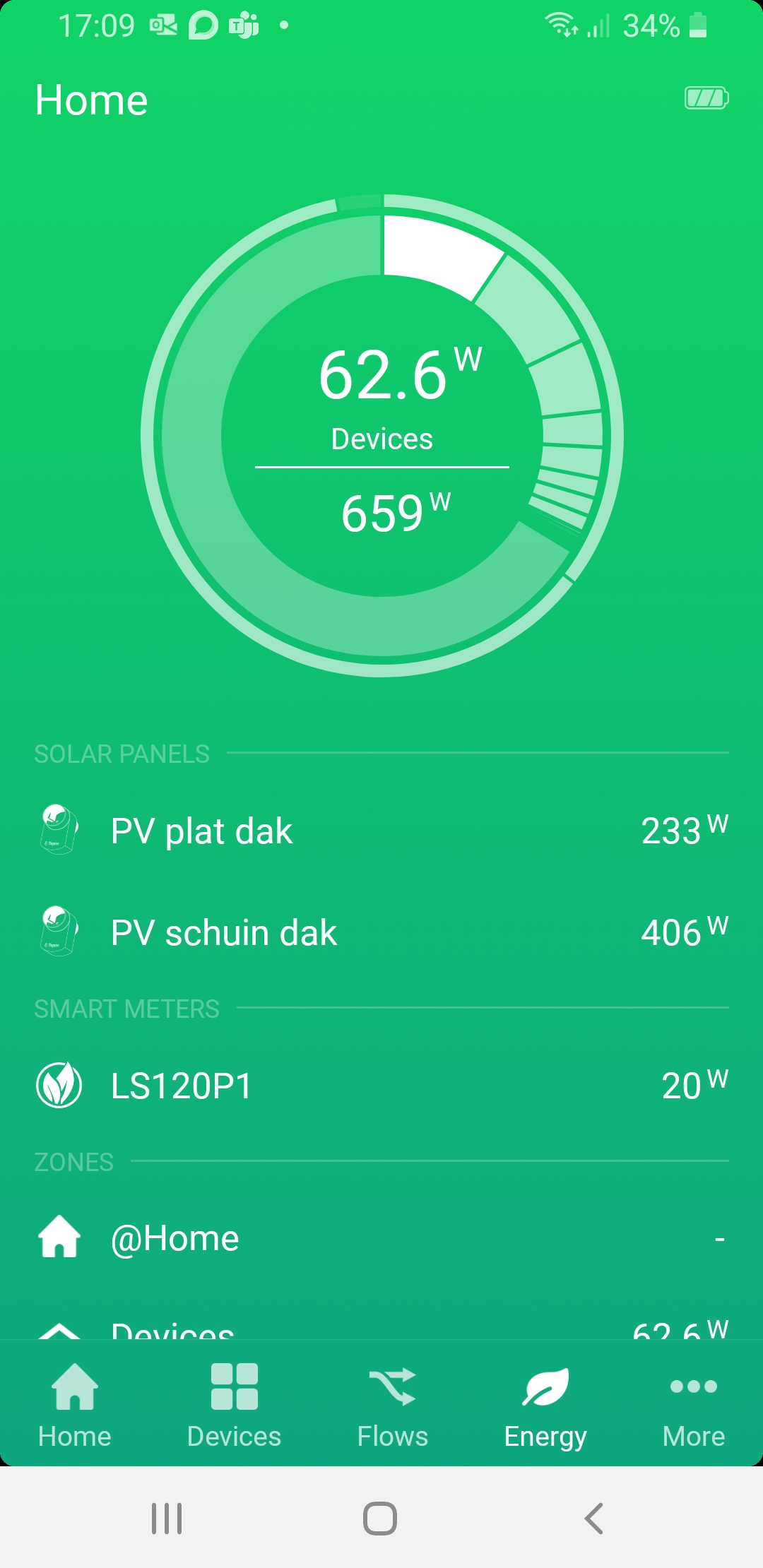Open the @Home zone
Image resolution: width=763 pixels, height=1568 pixels.
pos(381,1238)
